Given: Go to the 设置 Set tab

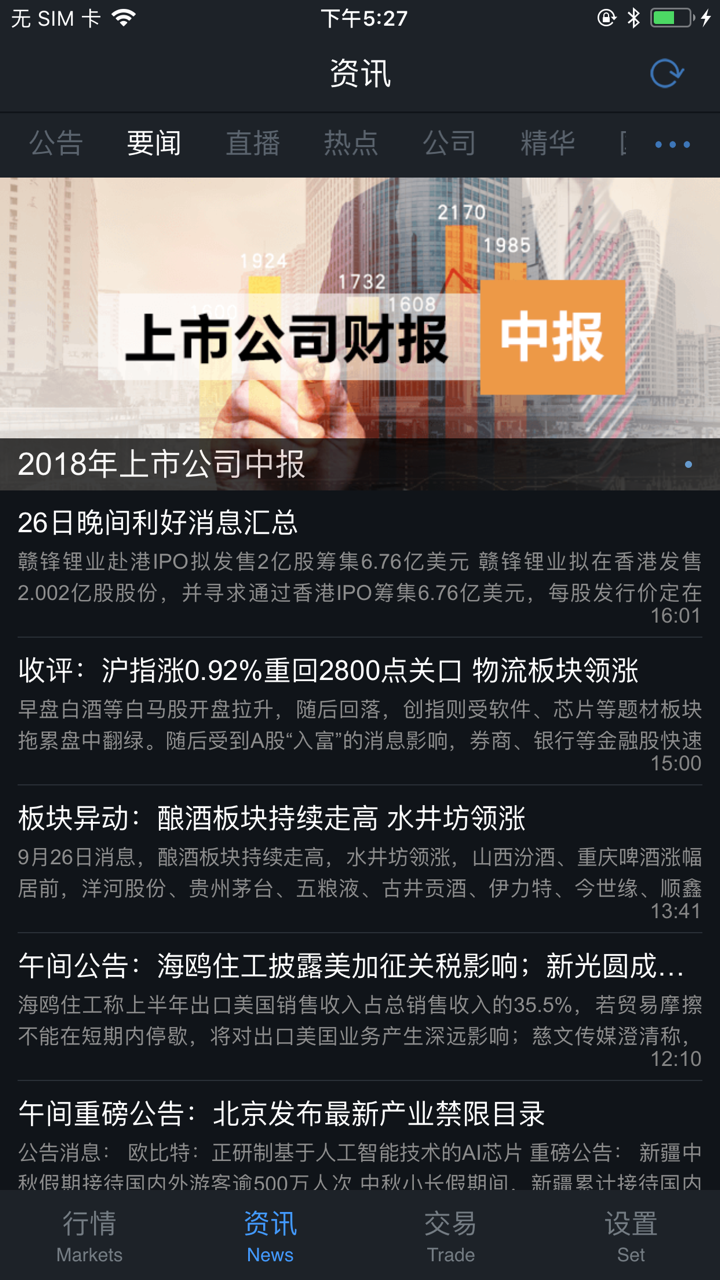Looking at the screenshot, I should tap(630, 1236).
